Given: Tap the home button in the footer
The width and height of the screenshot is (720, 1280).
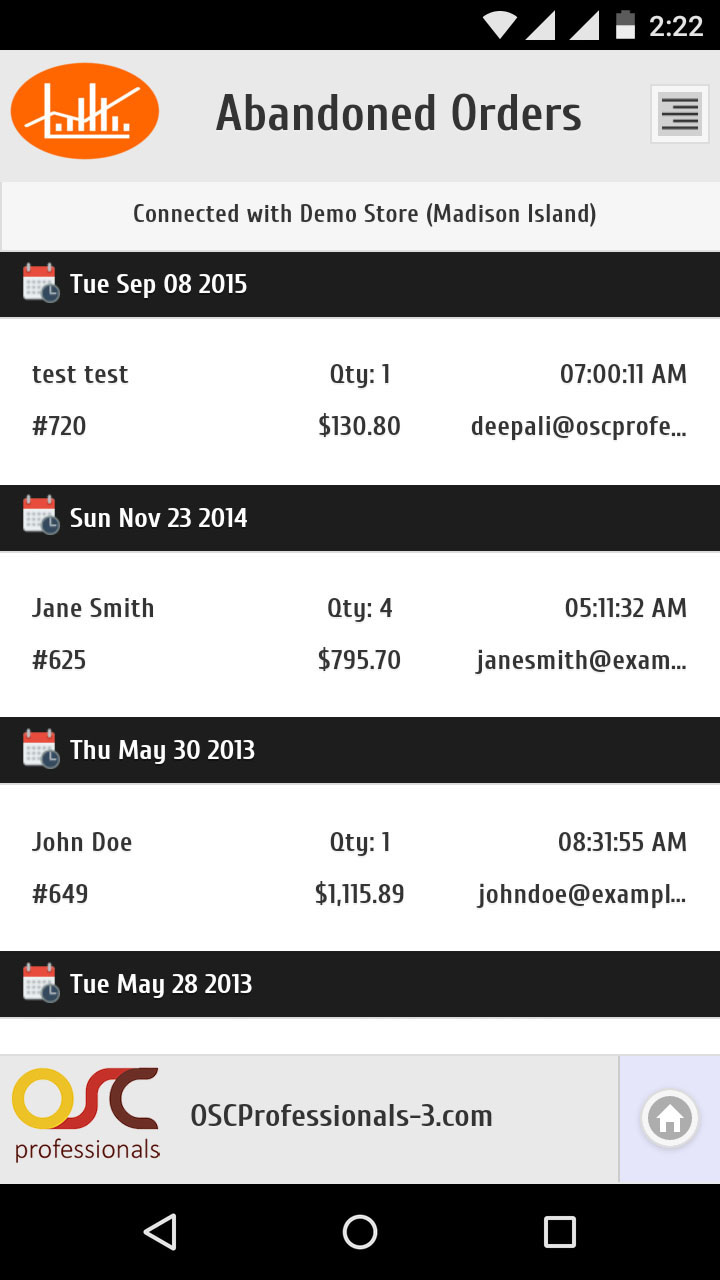Looking at the screenshot, I should tap(669, 1118).
